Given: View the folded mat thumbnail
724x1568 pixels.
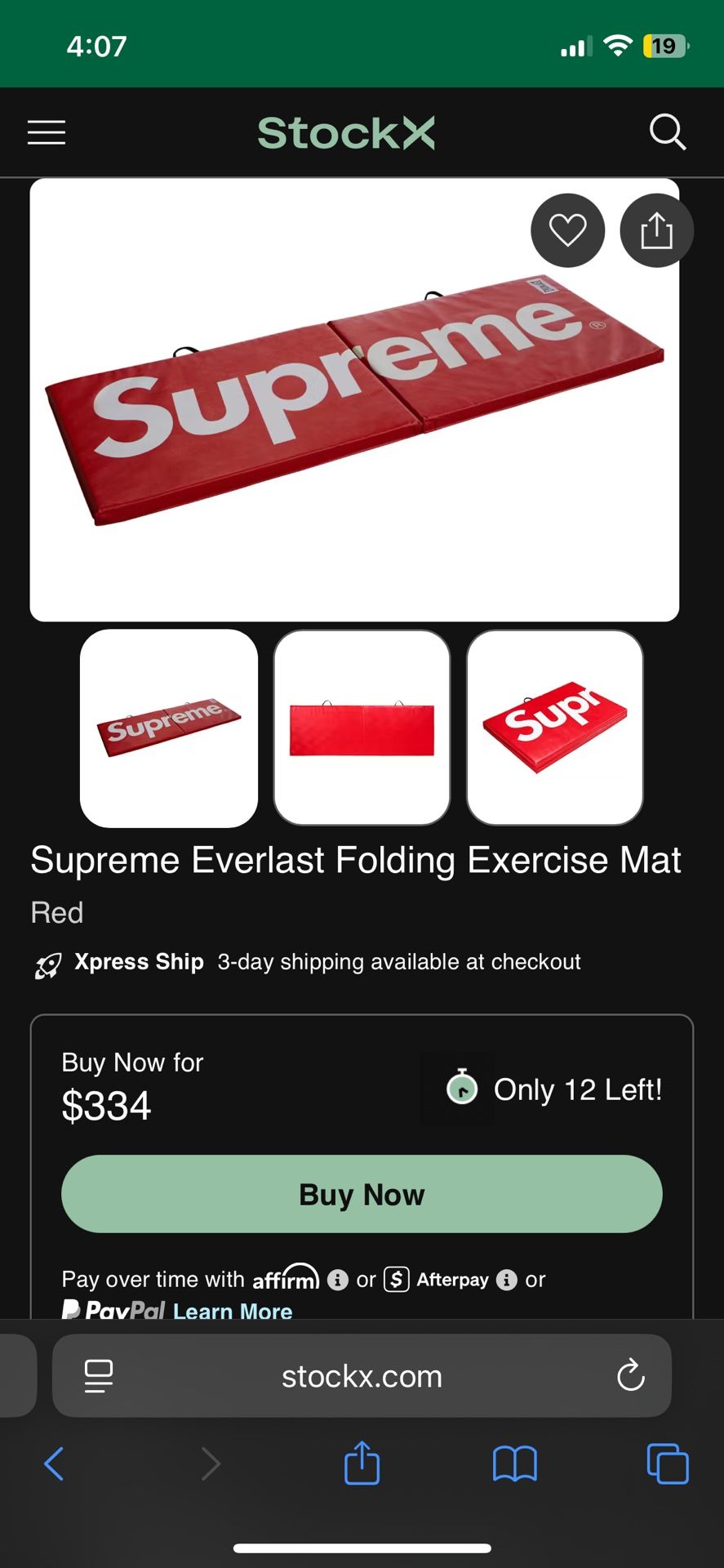Looking at the screenshot, I should click(x=555, y=728).
